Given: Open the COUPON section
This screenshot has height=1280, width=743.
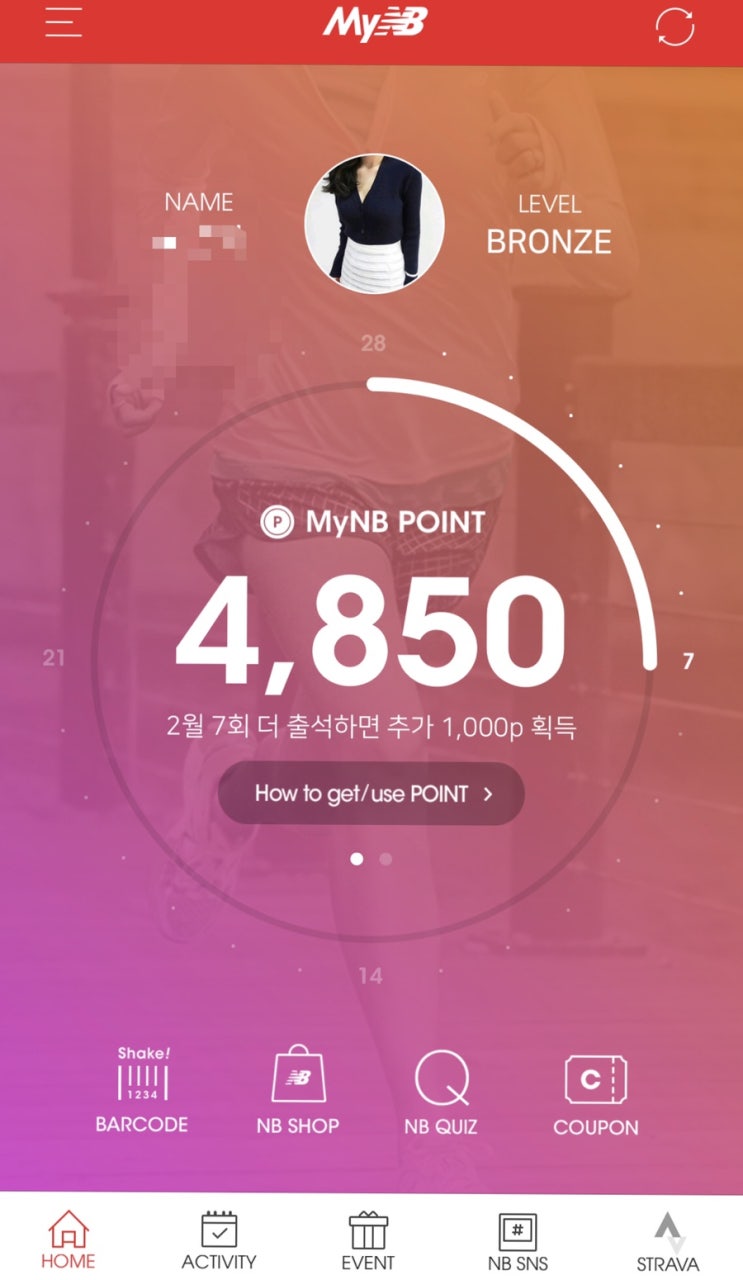Looking at the screenshot, I should click(x=594, y=1080).
